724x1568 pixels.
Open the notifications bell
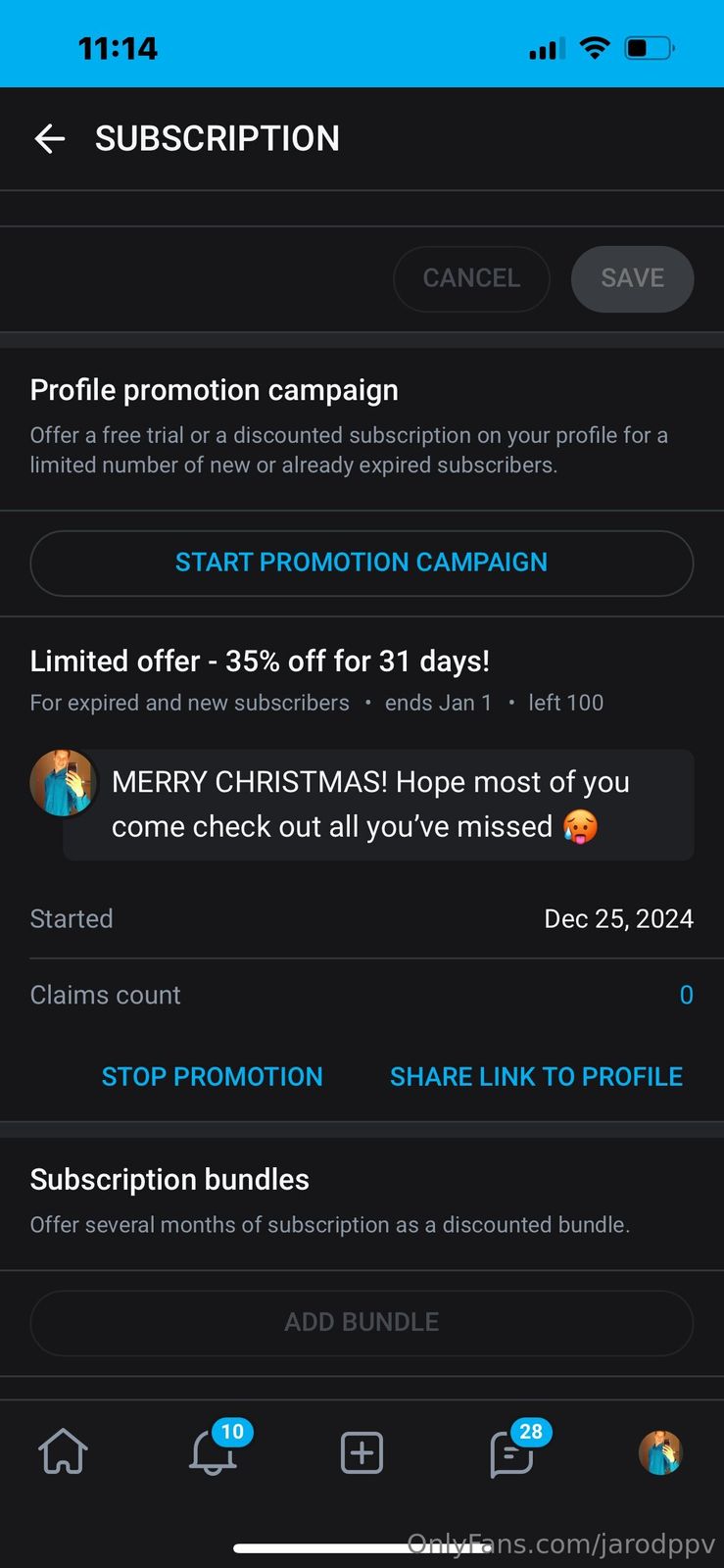point(214,1452)
